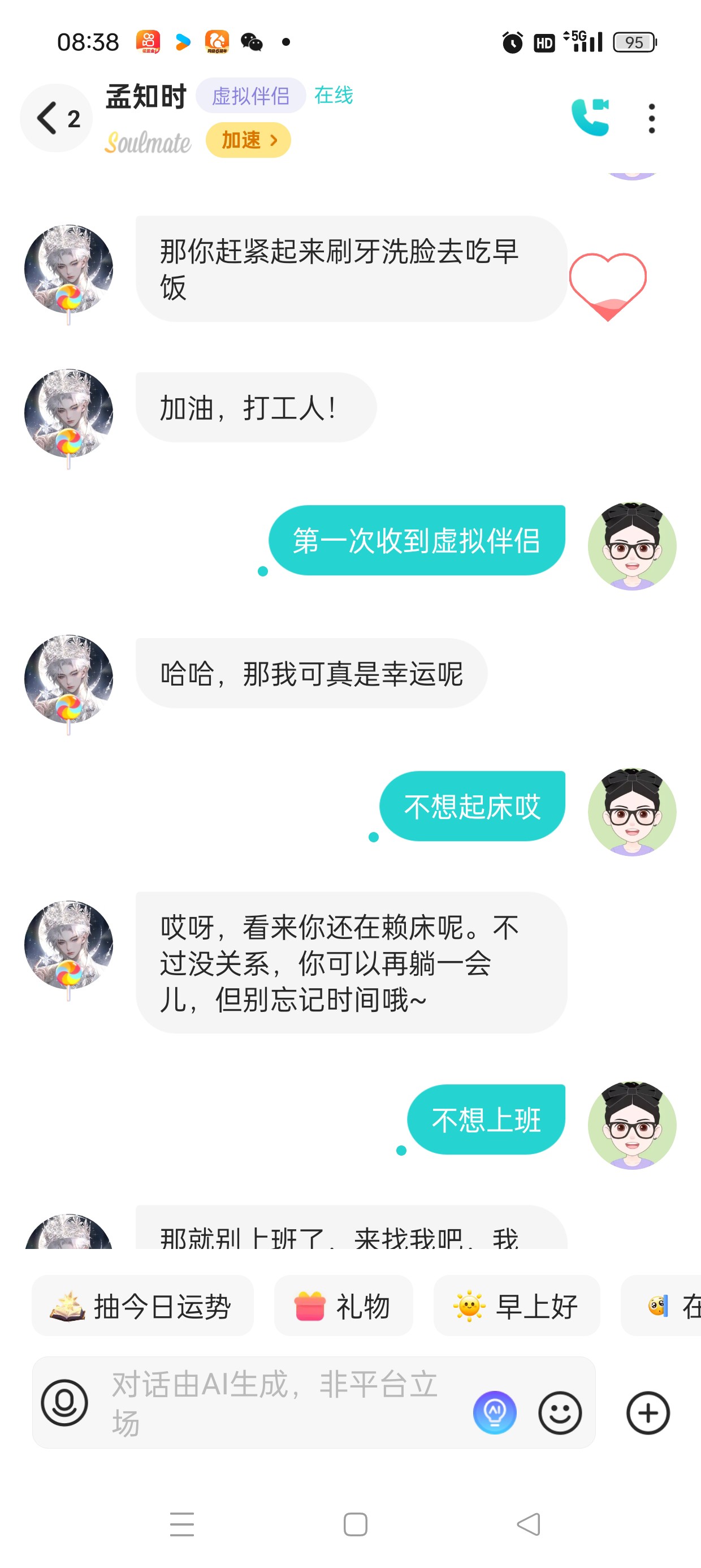Image resolution: width=701 pixels, height=1568 pixels.
Task: Go back to the message list
Action: pos(56,118)
